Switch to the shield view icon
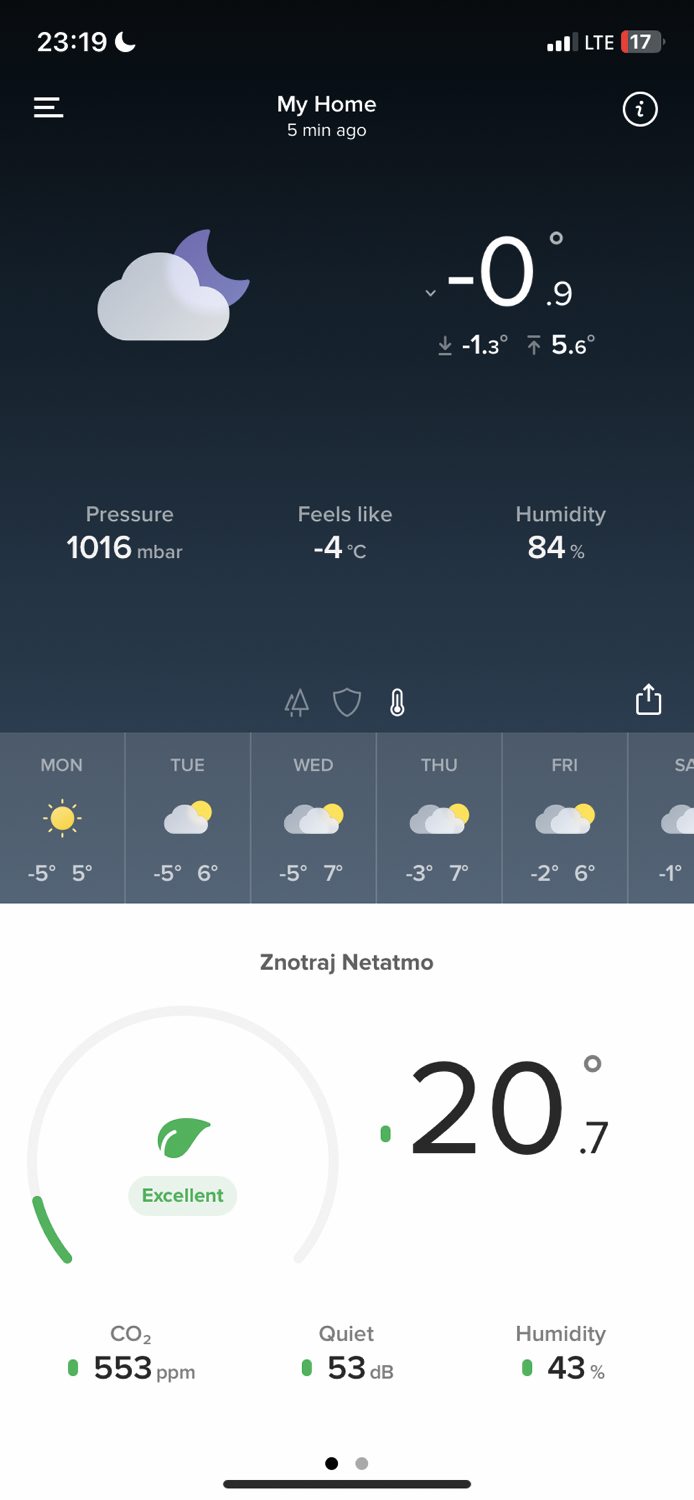The width and height of the screenshot is (694, 1500). pyautogui.click(x=346, y=704)
